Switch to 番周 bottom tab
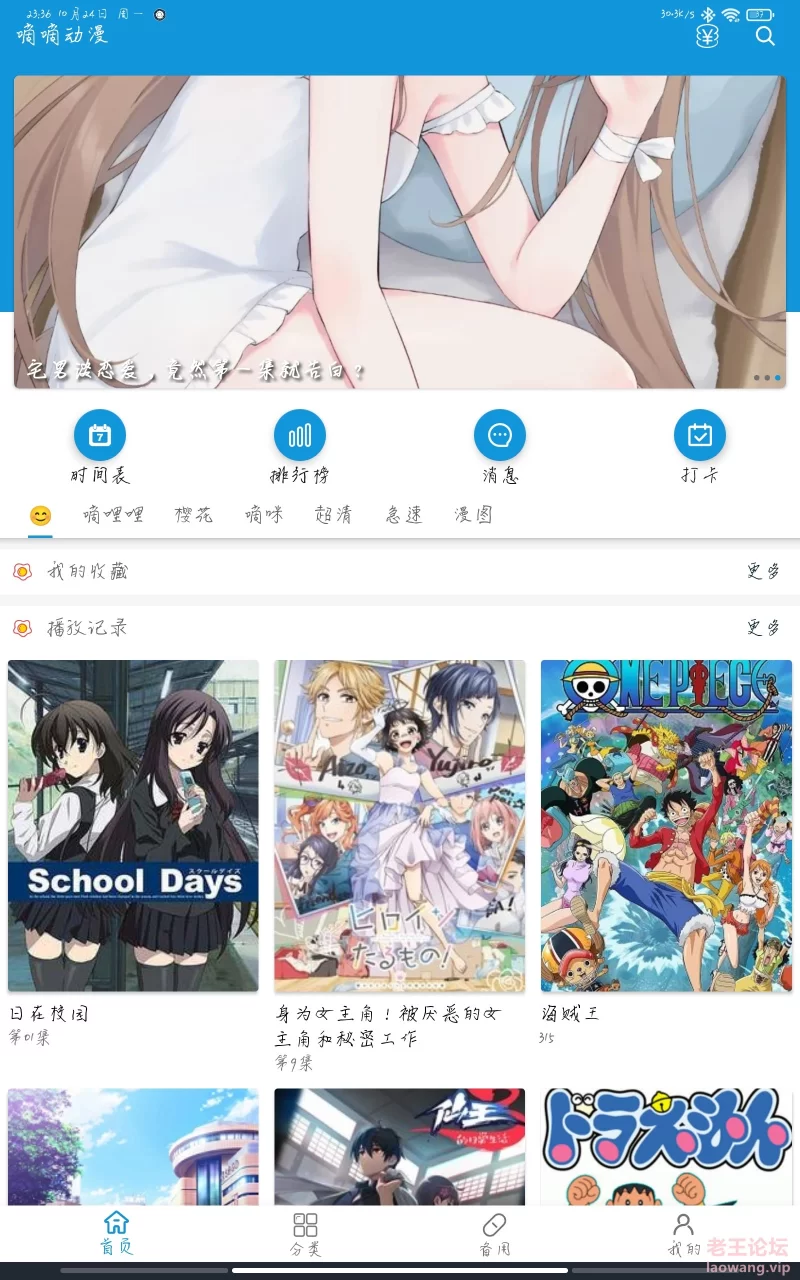 click(x=494, y=1234)
